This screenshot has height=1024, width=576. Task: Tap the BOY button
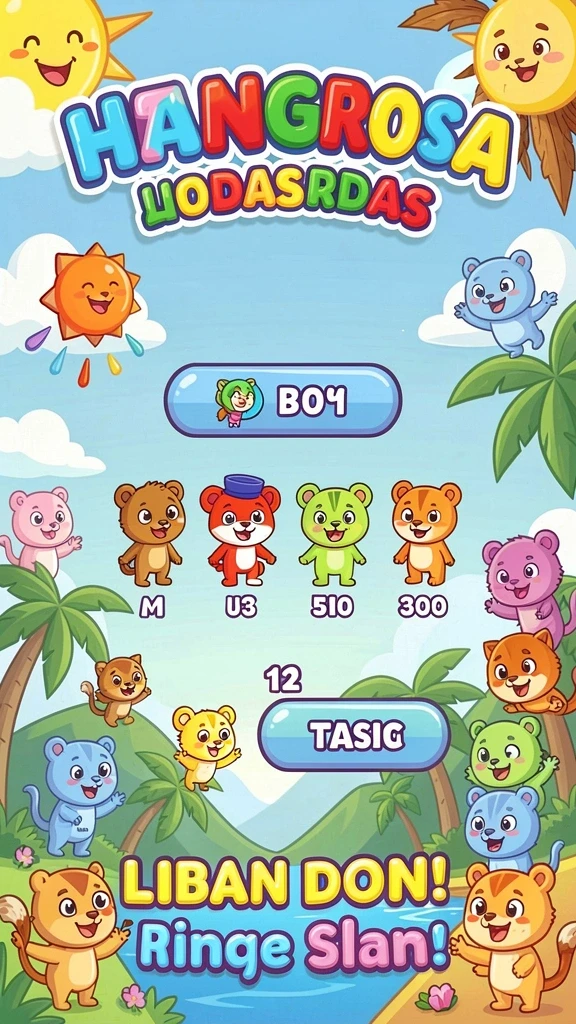[x=283, y=400]
